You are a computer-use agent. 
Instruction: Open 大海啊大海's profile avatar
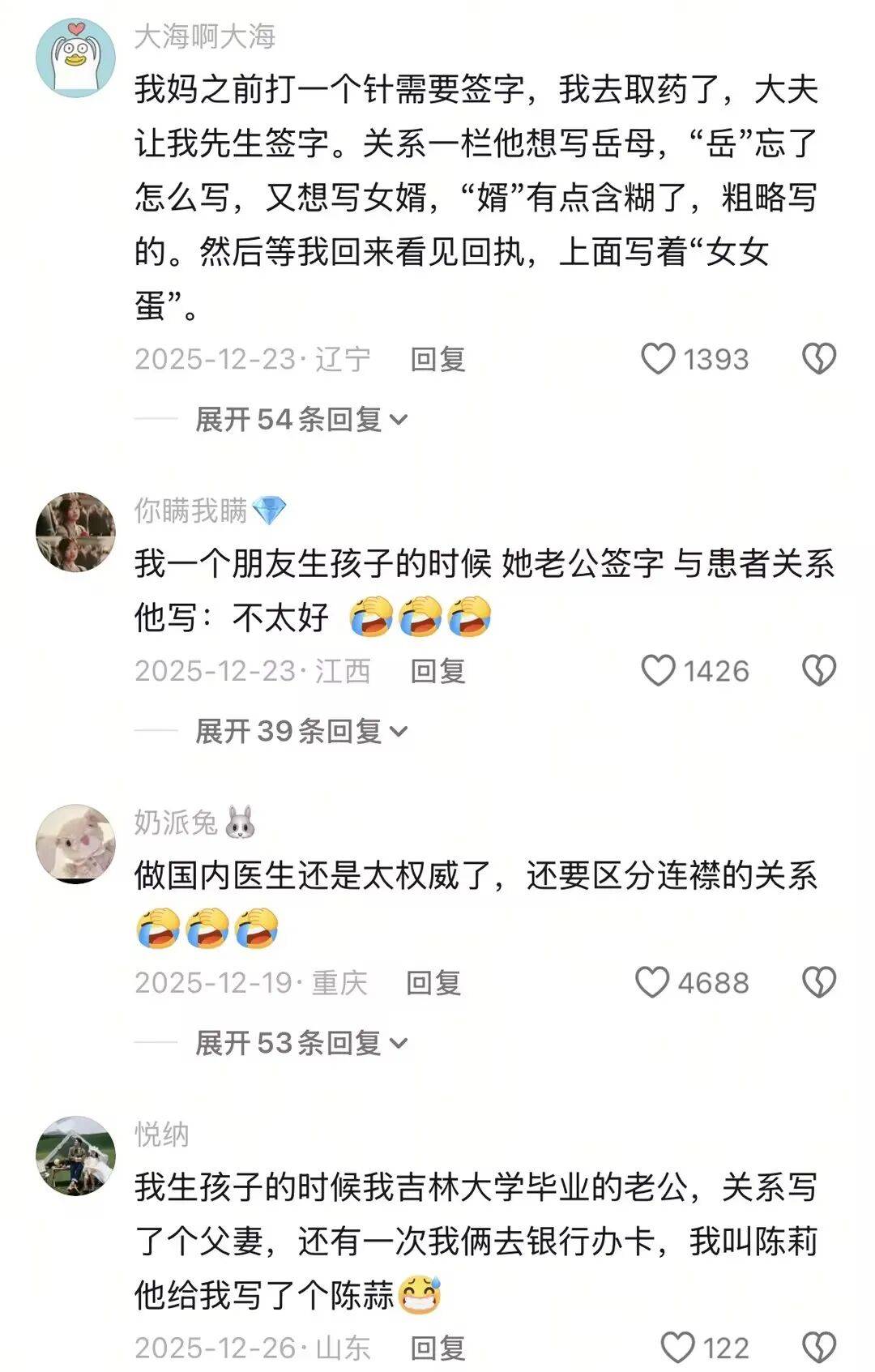click(75, 58)
